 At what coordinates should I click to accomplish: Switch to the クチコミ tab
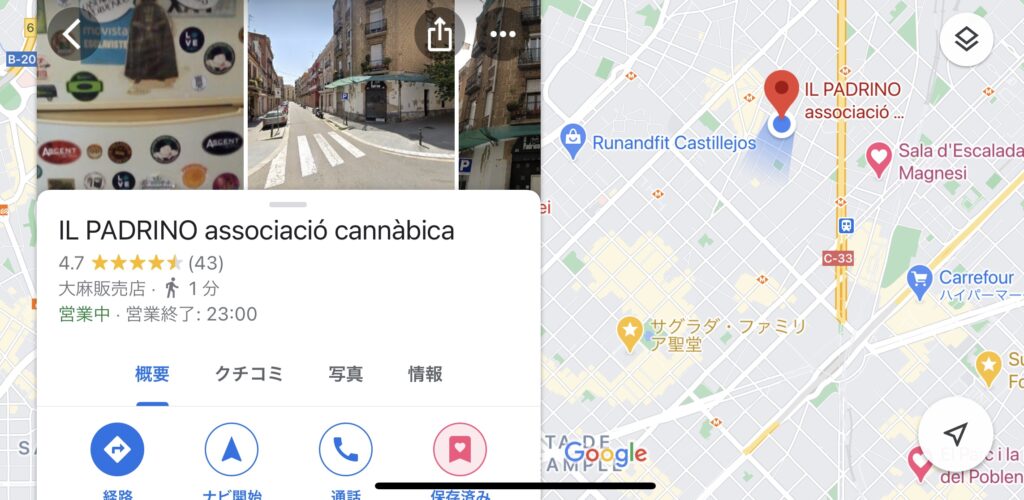[x=249, y=375]
